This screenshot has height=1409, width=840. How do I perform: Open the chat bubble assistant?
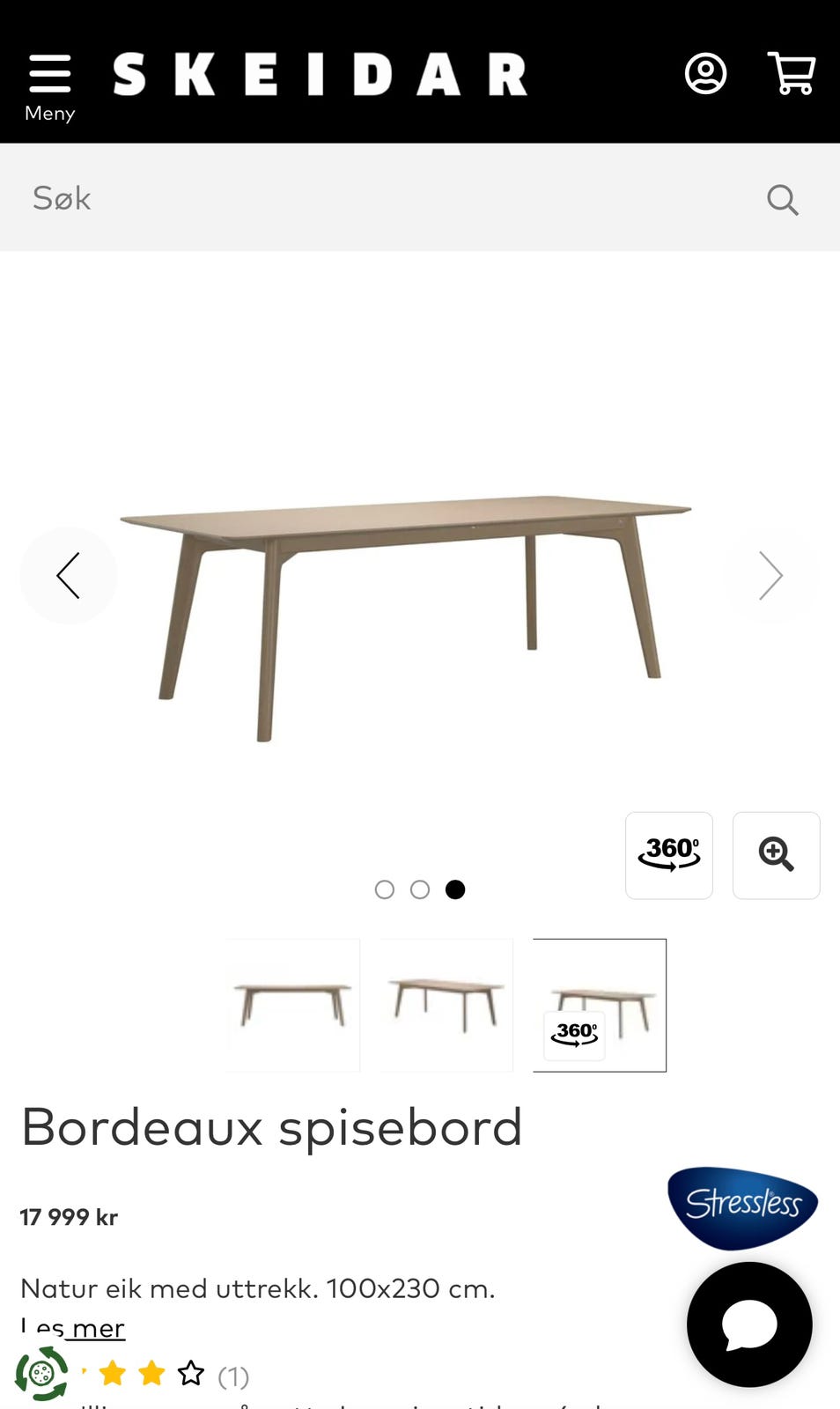click(748, 1324)
